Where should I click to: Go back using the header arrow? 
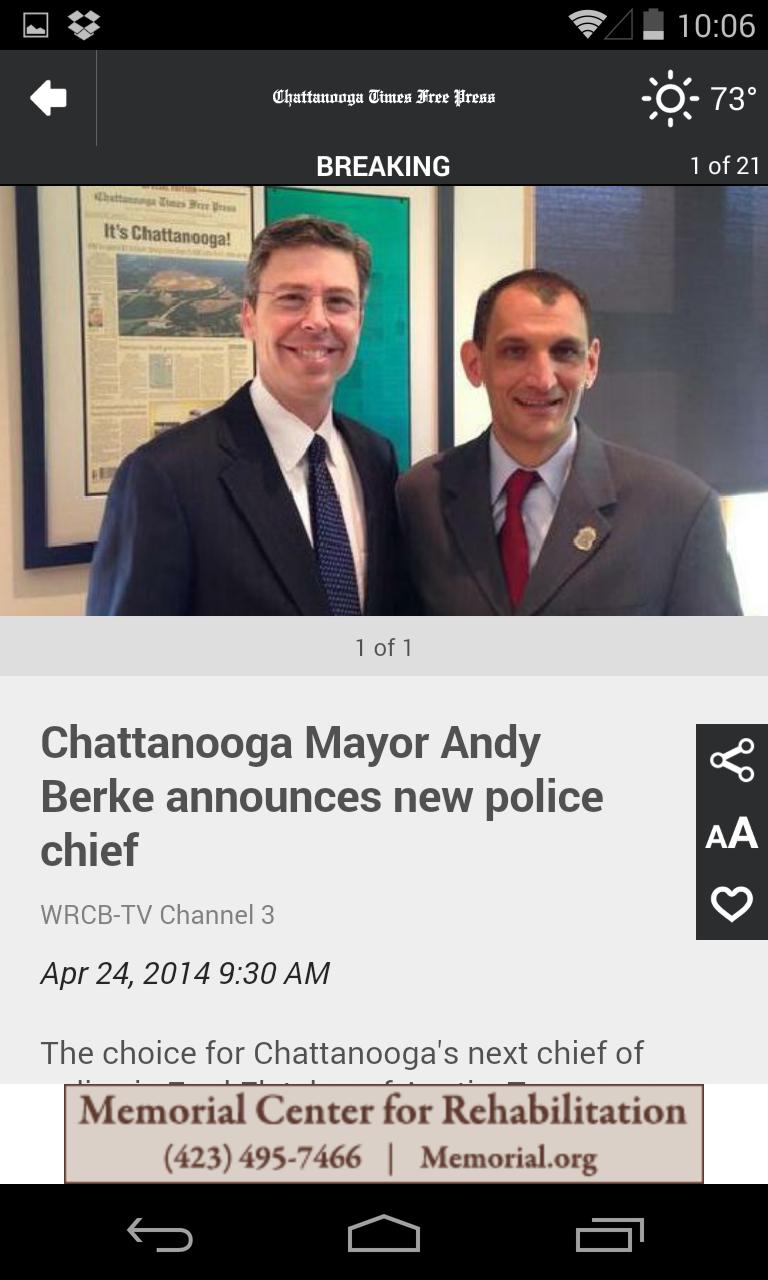pyautogui.click(x=48, y=98)
